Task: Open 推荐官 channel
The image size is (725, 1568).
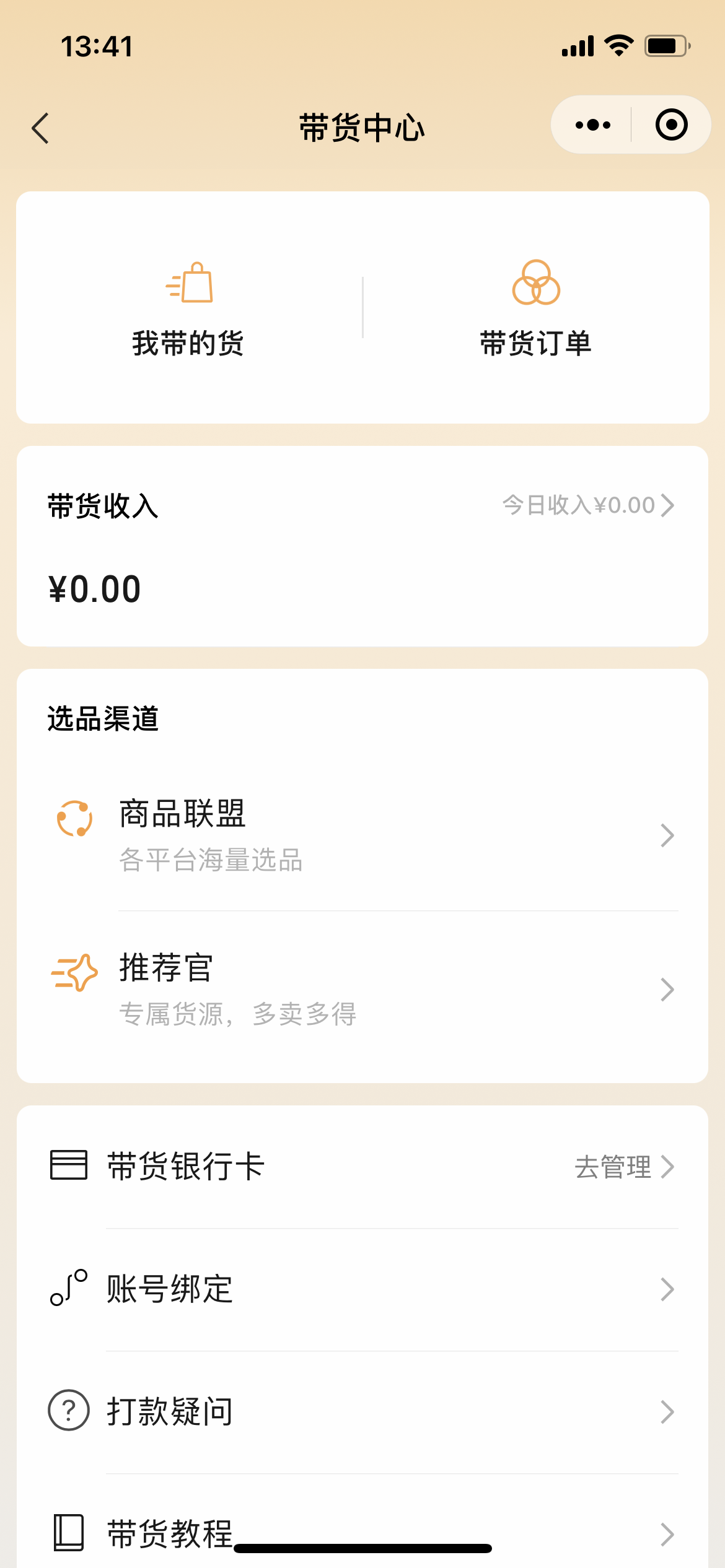Action: [362, 989]
